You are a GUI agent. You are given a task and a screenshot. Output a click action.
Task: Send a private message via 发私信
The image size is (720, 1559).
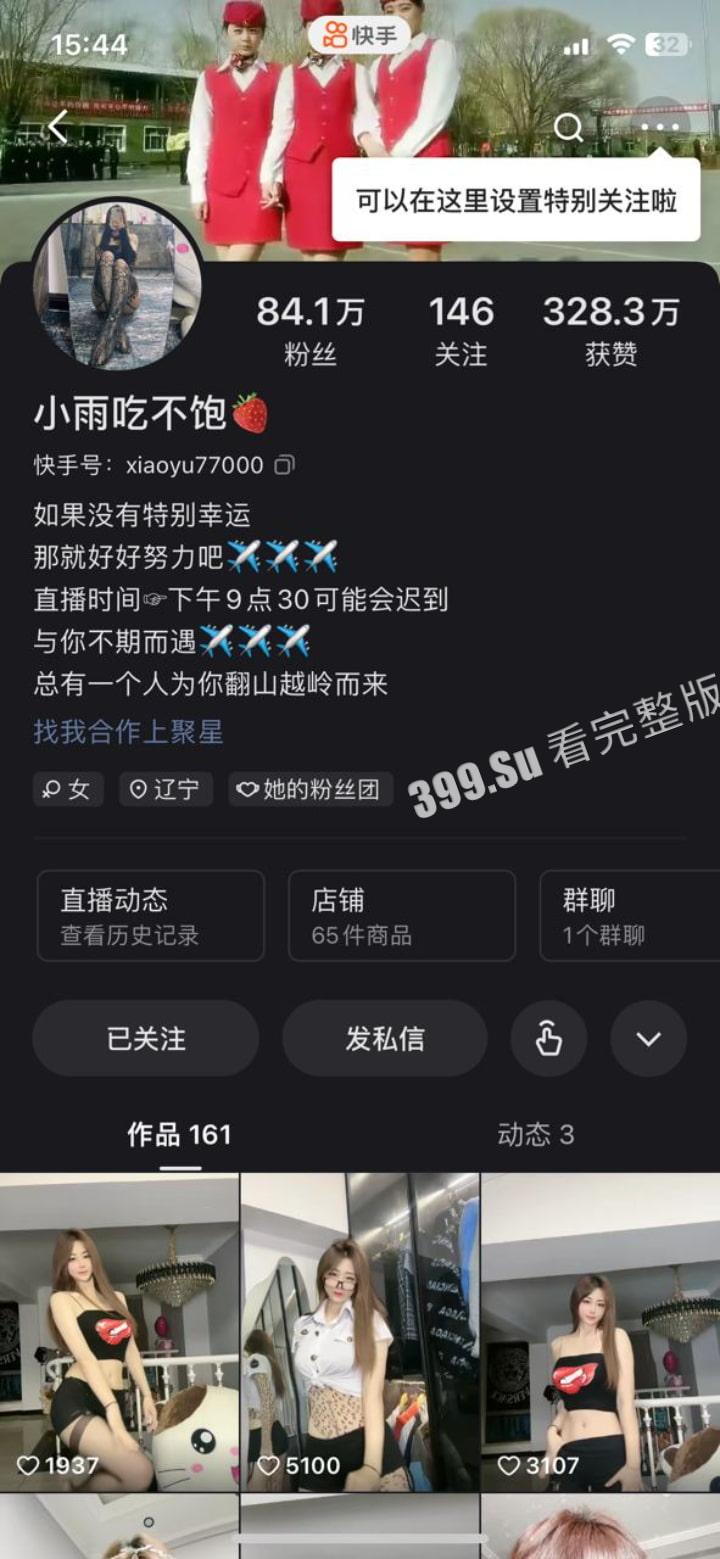(x=385, y=1039)
